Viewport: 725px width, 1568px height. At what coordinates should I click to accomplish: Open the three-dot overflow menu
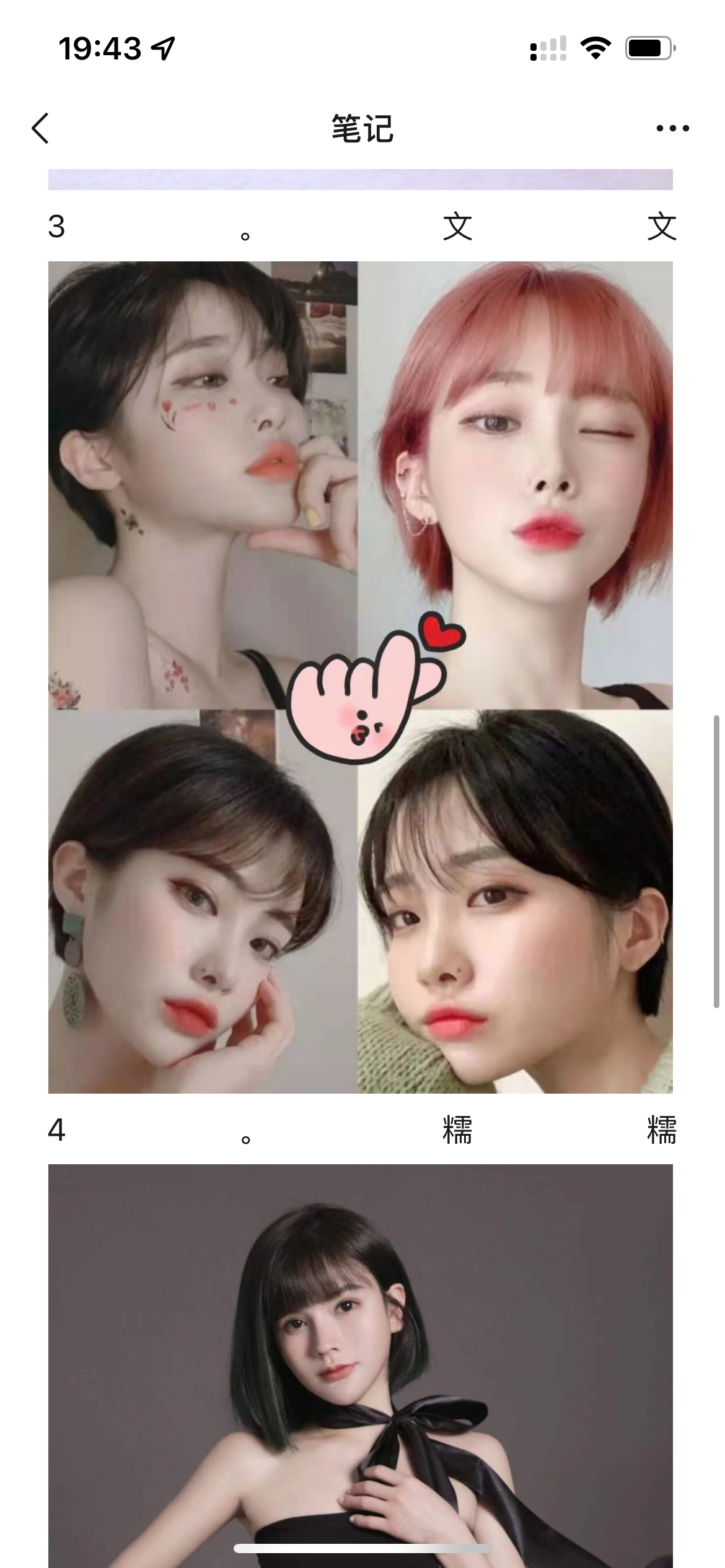click(x=672, y=128)
